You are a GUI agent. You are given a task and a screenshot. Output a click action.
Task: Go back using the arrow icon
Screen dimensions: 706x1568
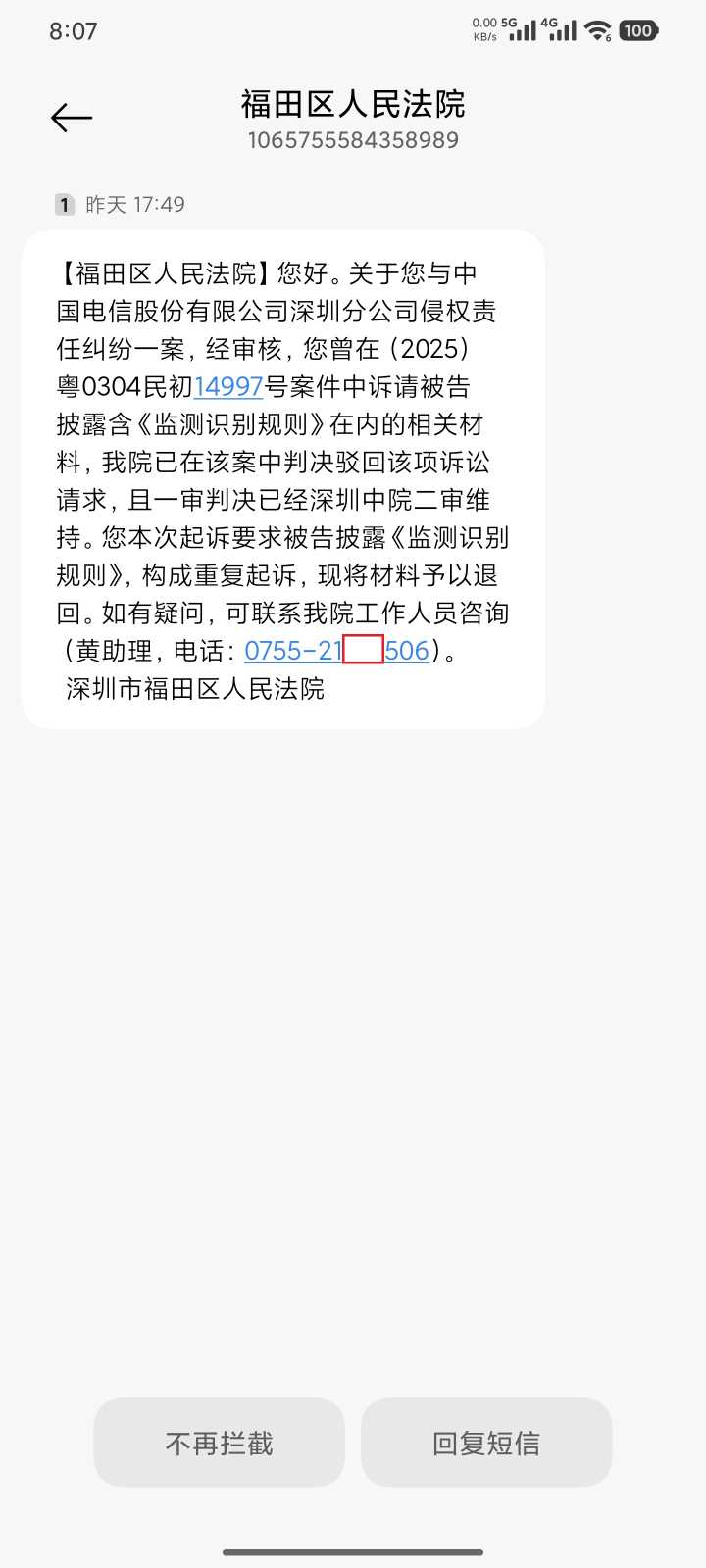coord(72,119)
